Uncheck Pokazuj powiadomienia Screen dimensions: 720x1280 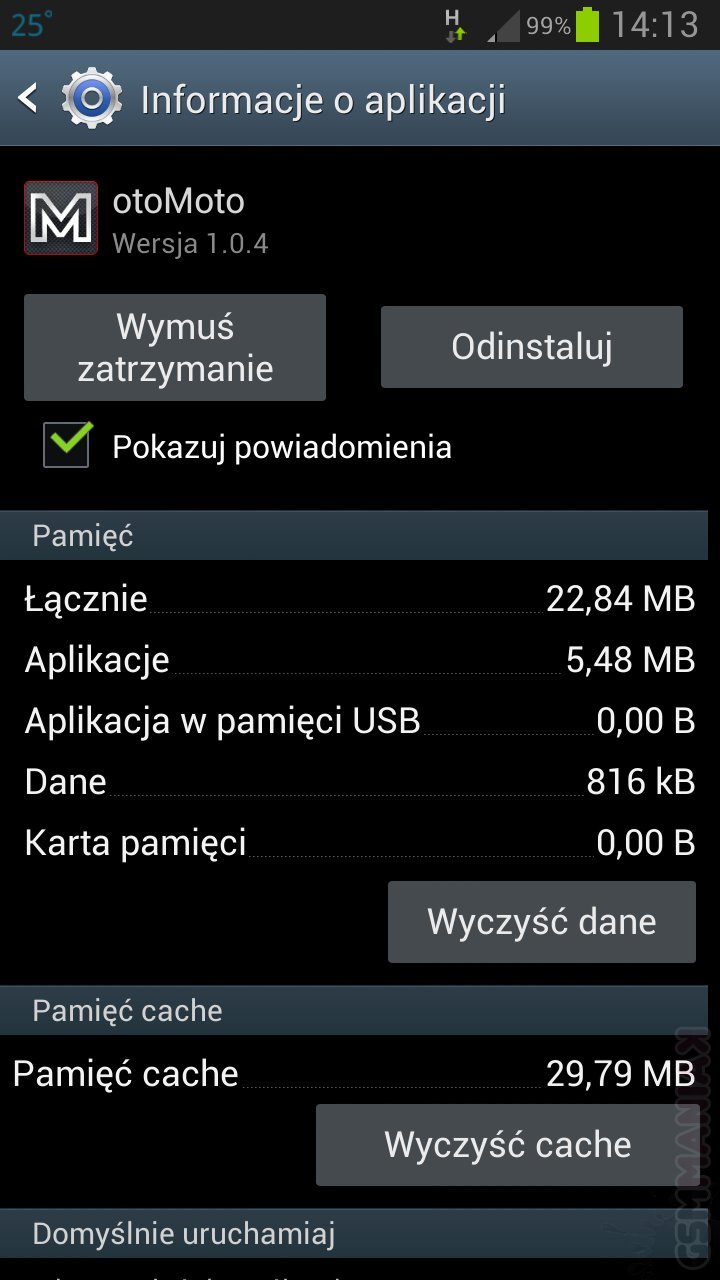pyautogui.click(x=67, y=445)
